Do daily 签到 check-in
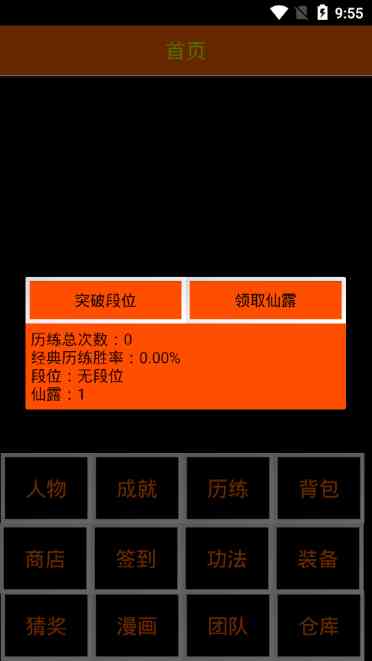This screenshot has height=661, width=372. tap(136, 558)
